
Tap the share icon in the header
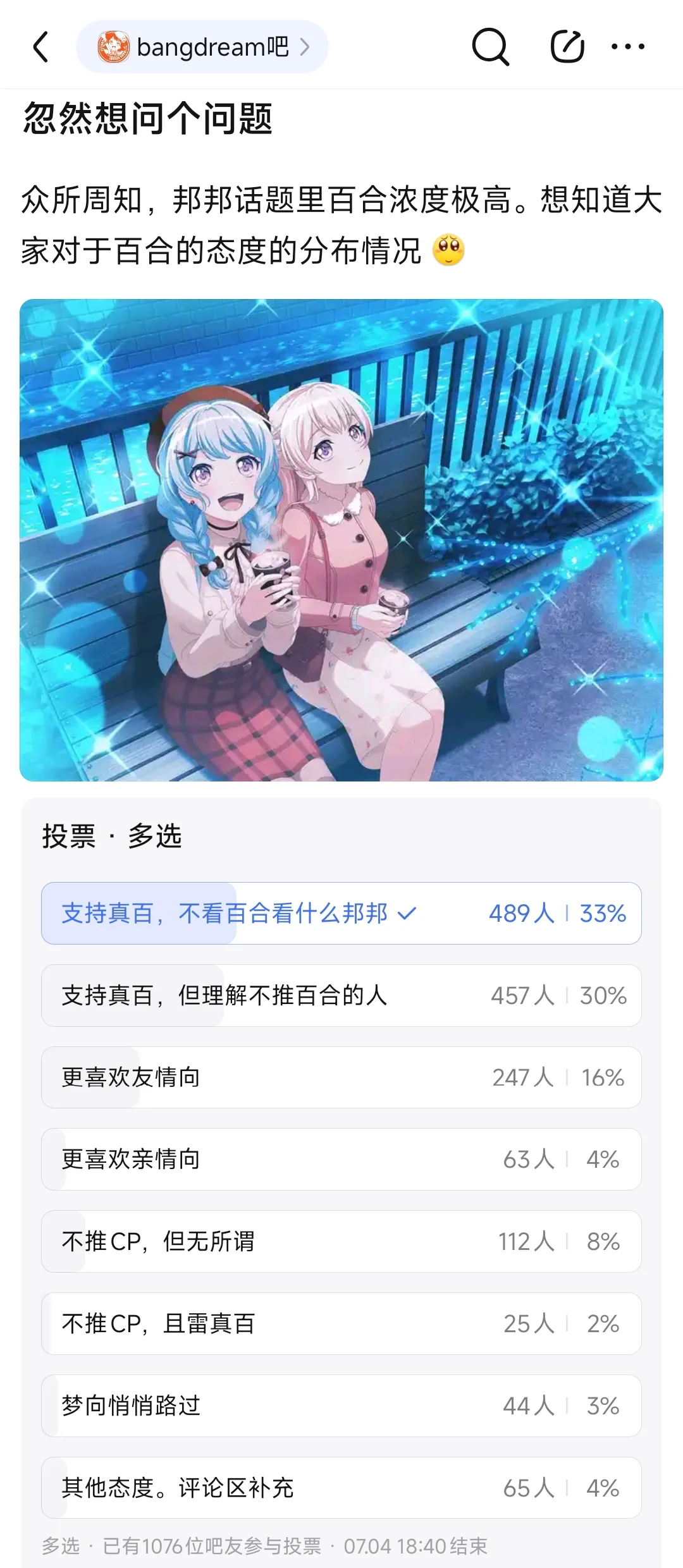(x=567, y=47)
